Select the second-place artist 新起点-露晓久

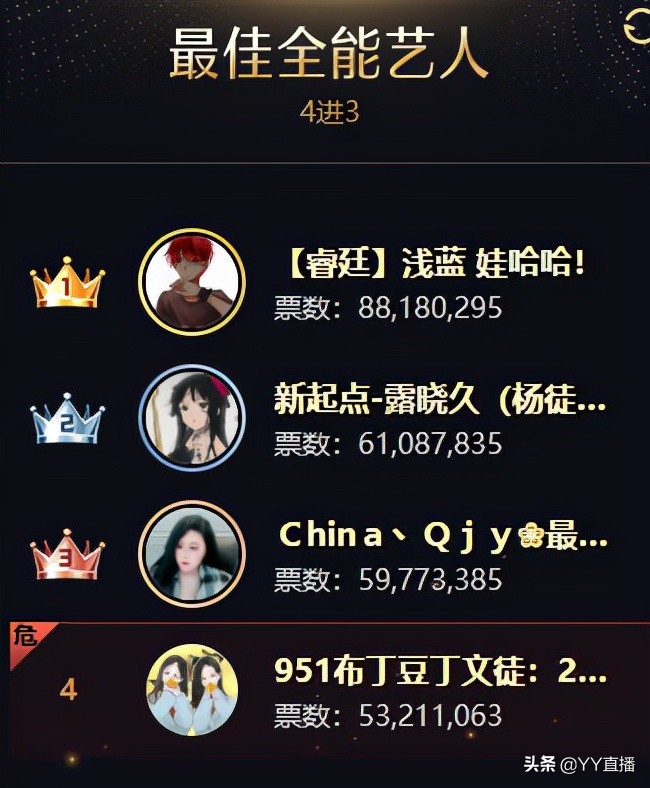440,402
